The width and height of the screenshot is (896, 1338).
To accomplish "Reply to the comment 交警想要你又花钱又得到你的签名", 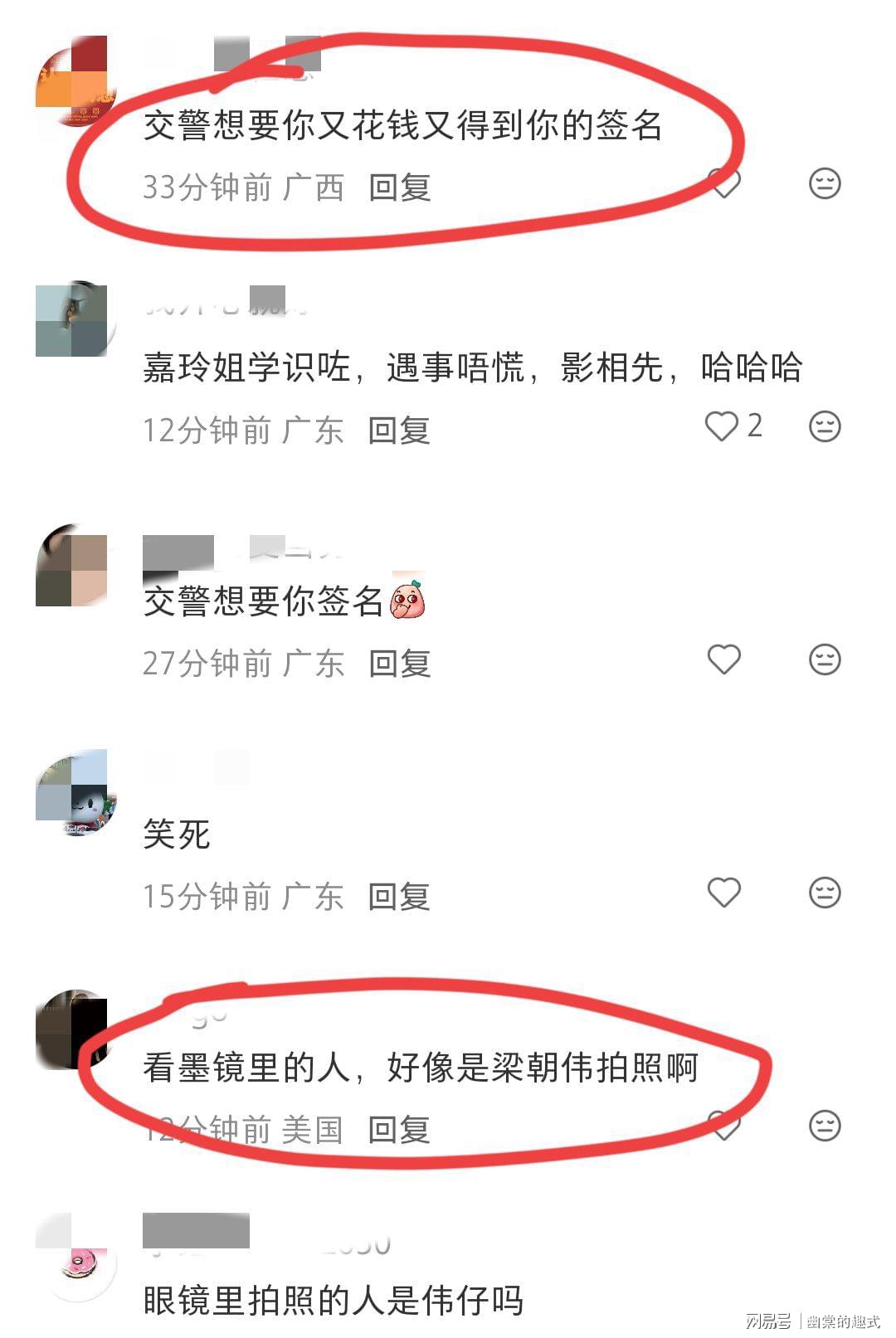I will pos(399,187).
